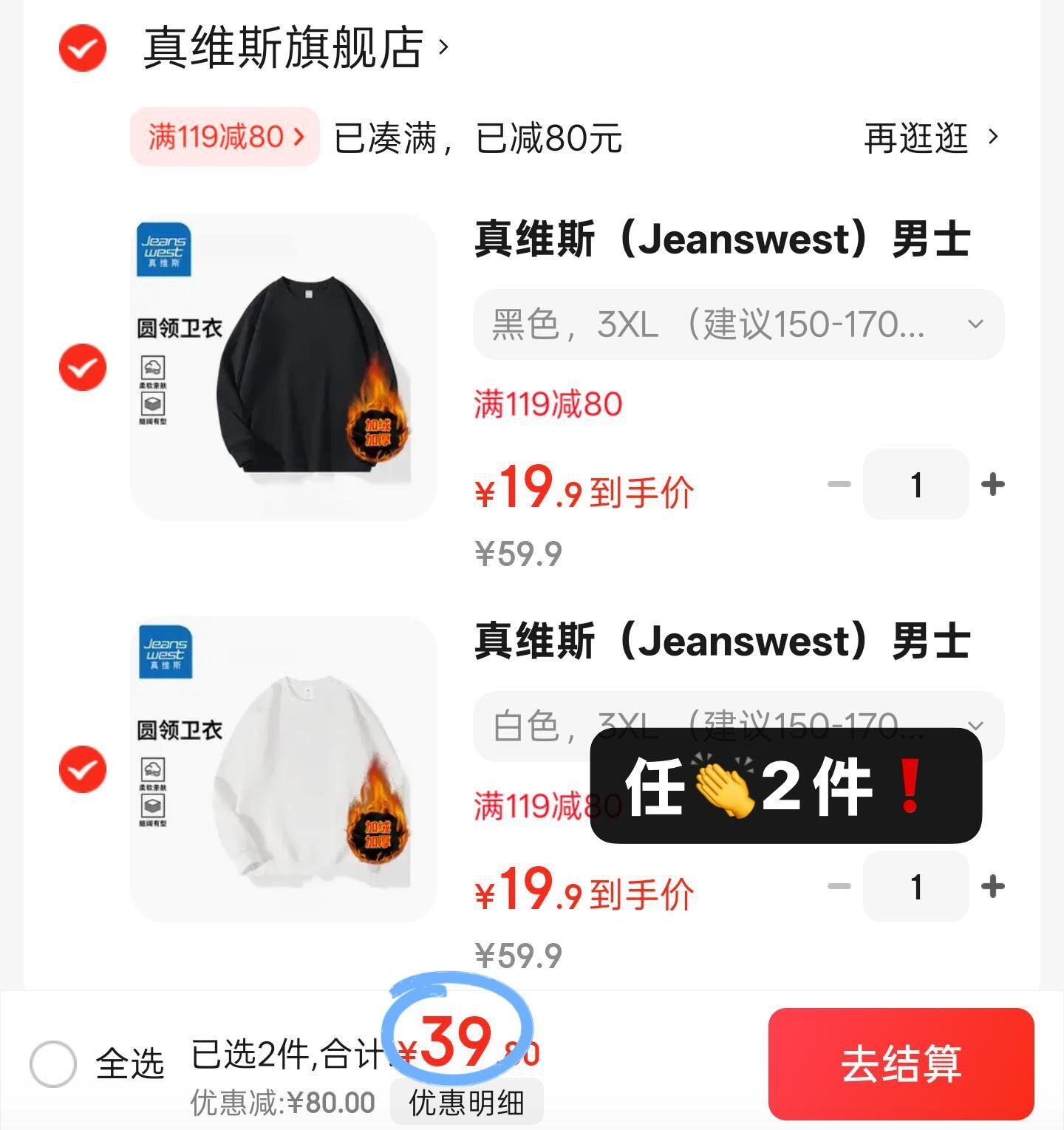This screenshot has height=1130, width=1064.
Task: Uncheck the 真维斯旗舰店 store checkbox
Action: click(x=83, y=48)
